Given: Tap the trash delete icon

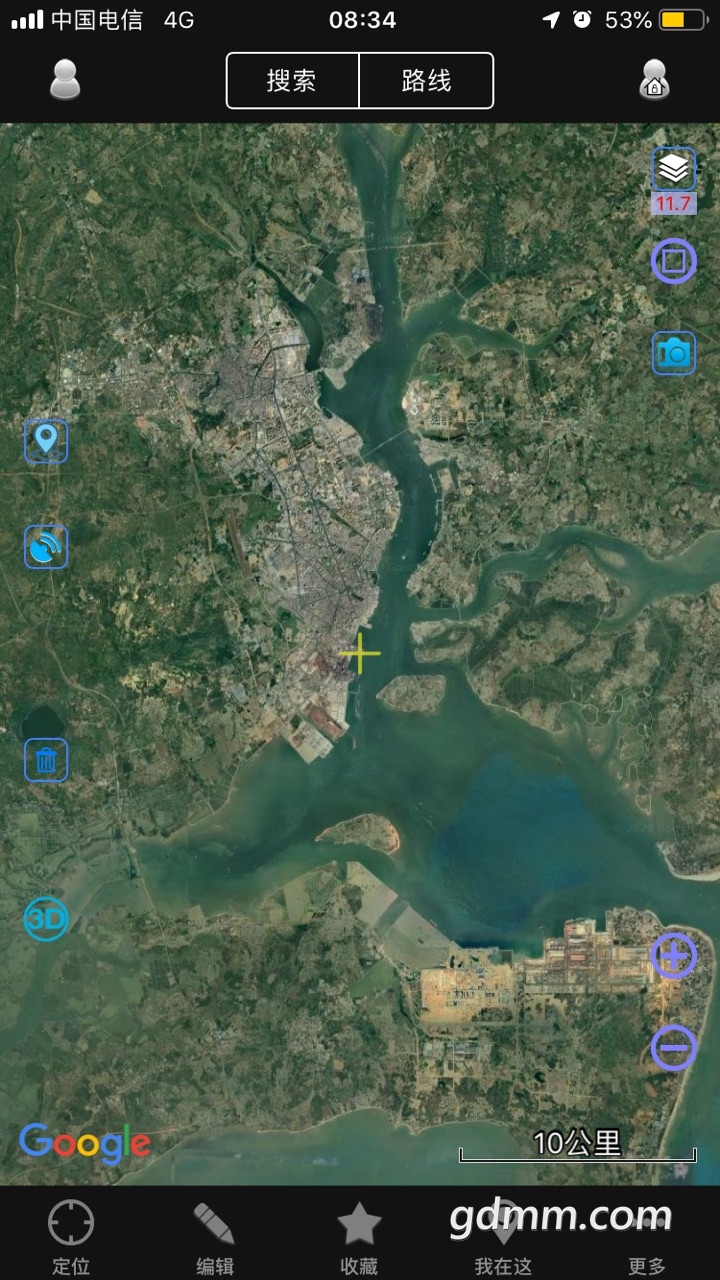Looking at the screenshot, I should pyautogui.click(x=46, y=760).
